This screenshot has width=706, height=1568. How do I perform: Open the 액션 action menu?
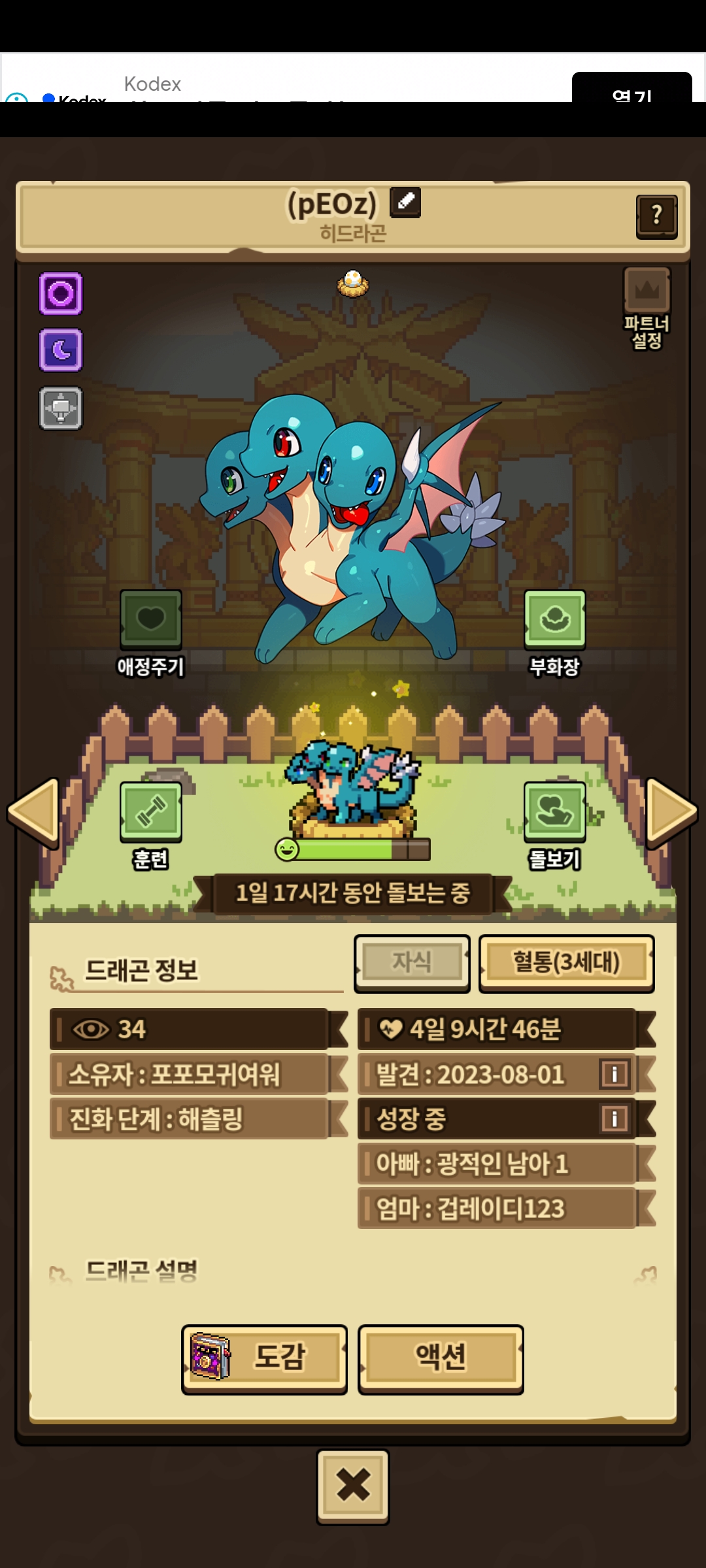[x=441, y=1358]
